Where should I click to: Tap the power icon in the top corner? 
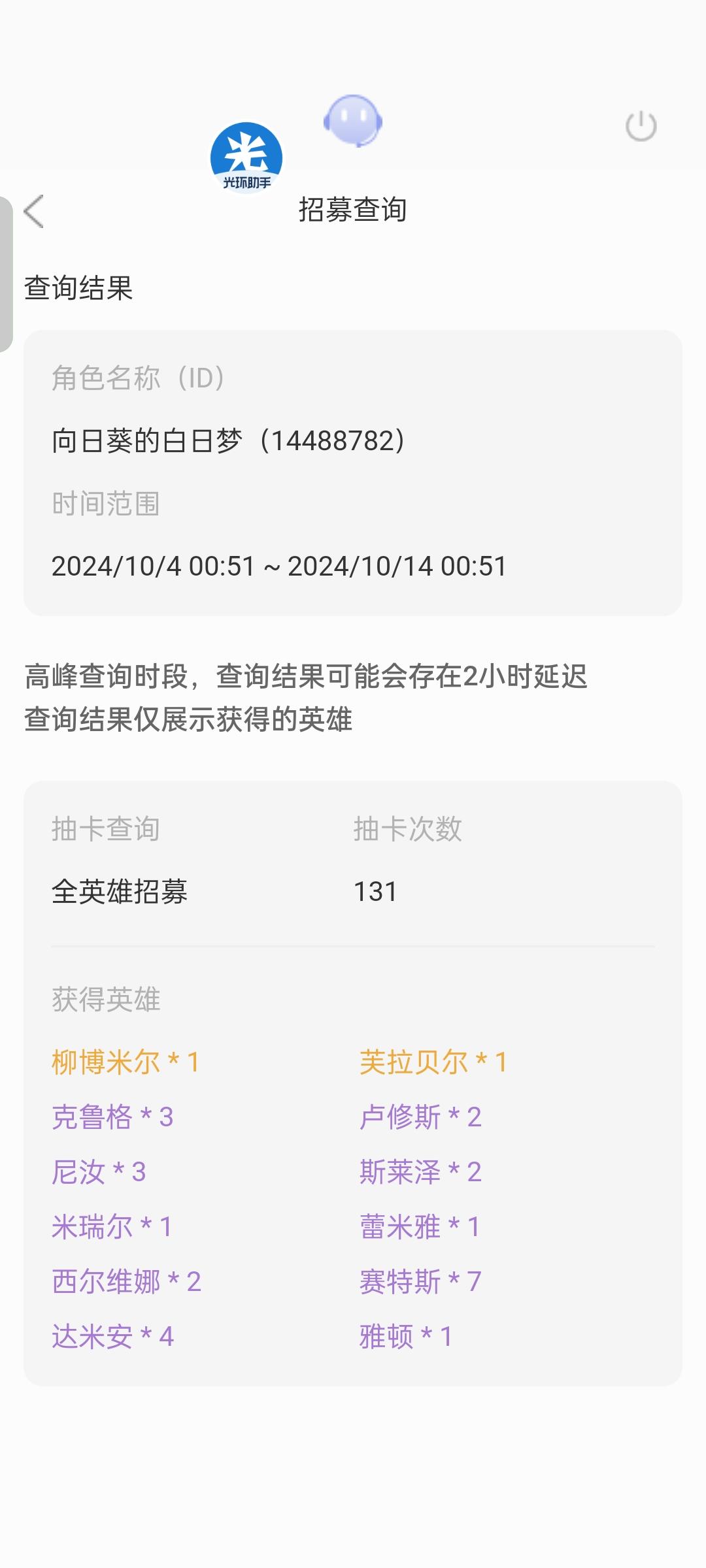[641, 125]
